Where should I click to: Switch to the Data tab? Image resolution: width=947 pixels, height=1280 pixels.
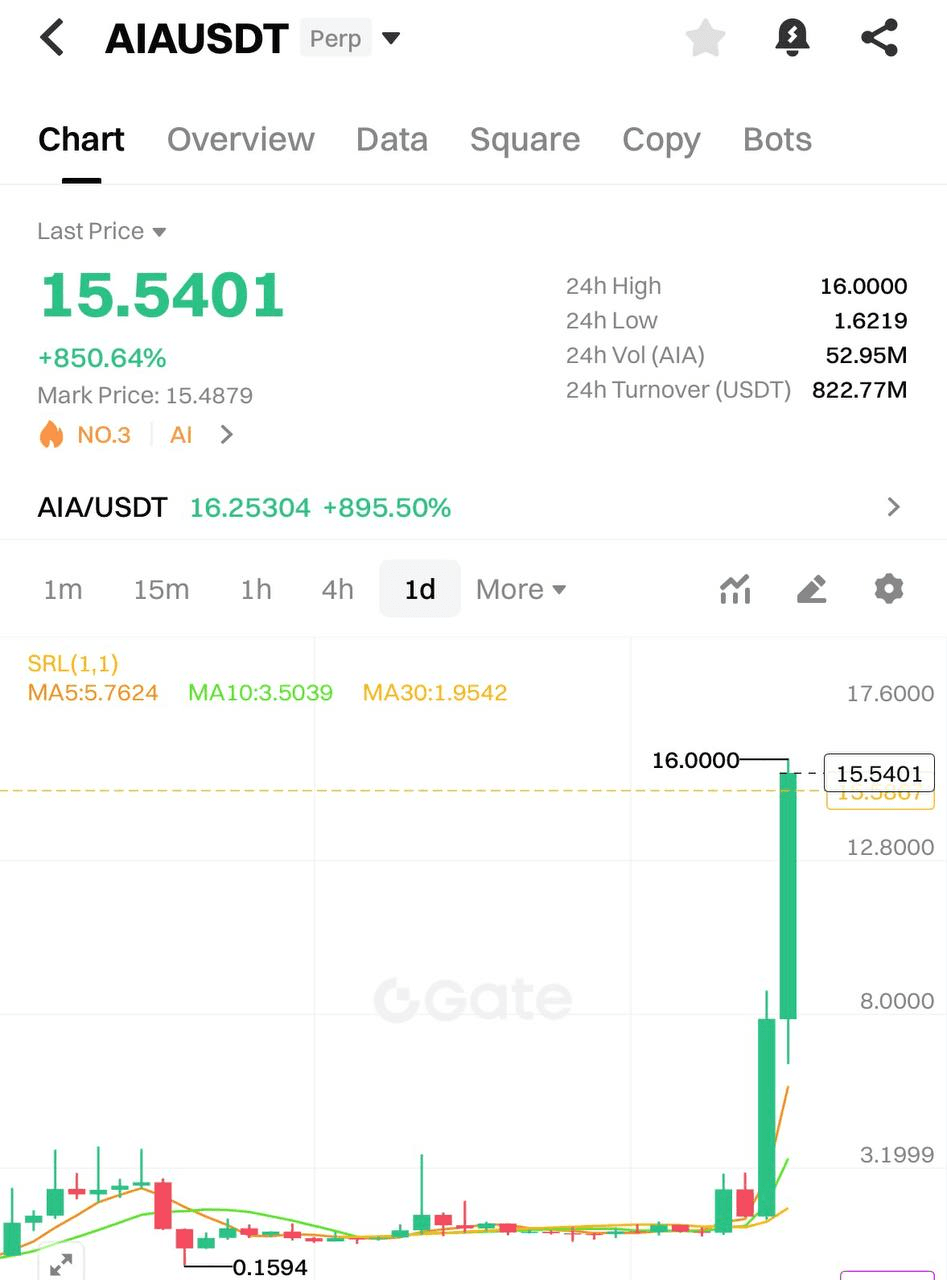tap(391, 139)
